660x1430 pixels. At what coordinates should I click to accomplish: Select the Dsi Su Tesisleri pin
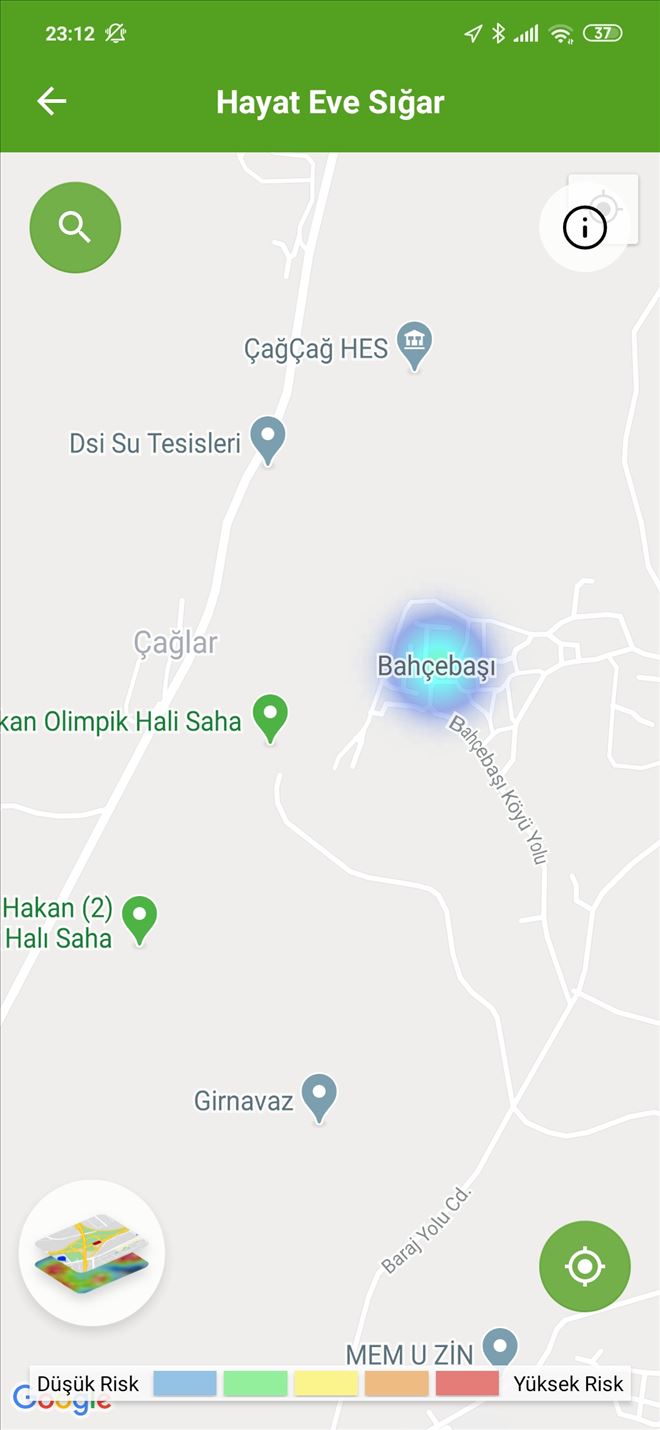point(267,439)
